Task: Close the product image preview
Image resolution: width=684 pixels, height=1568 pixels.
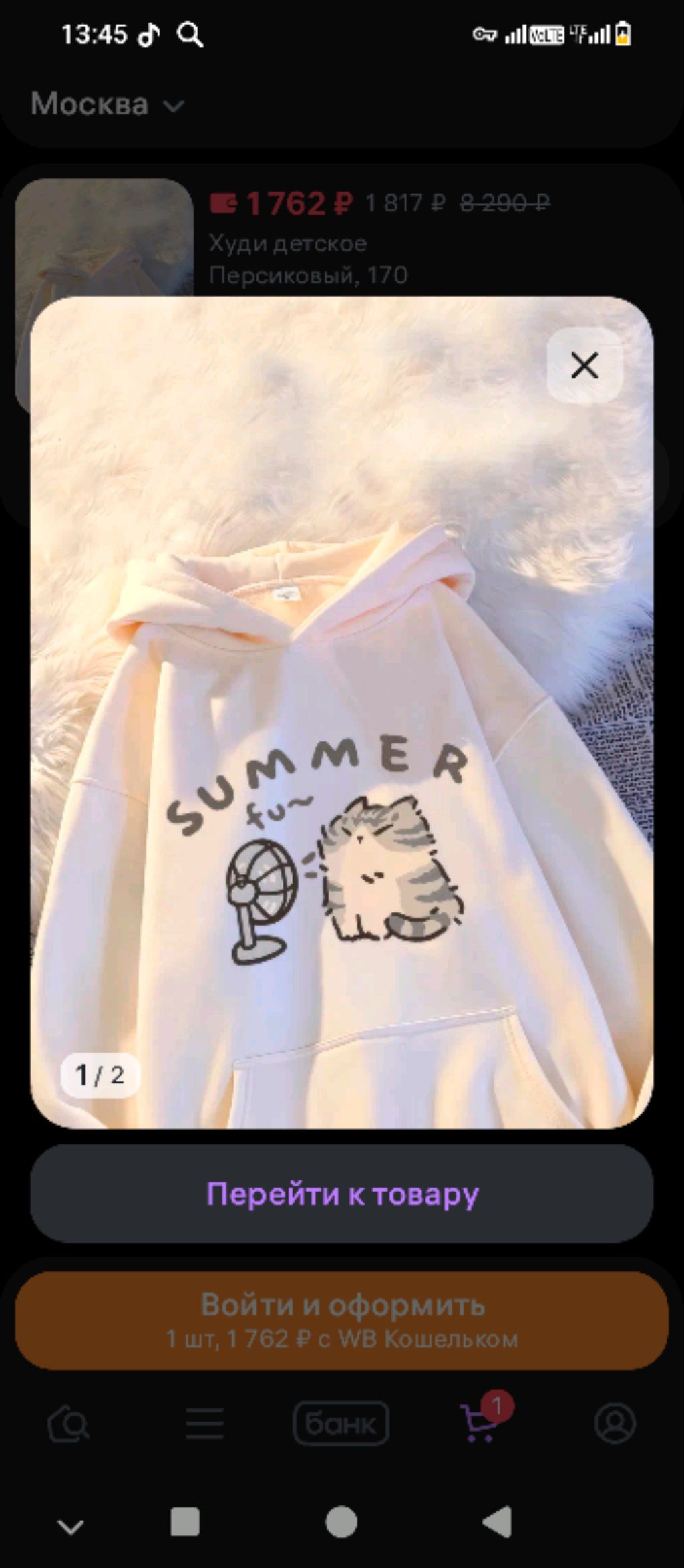Action: pos(584,366)
